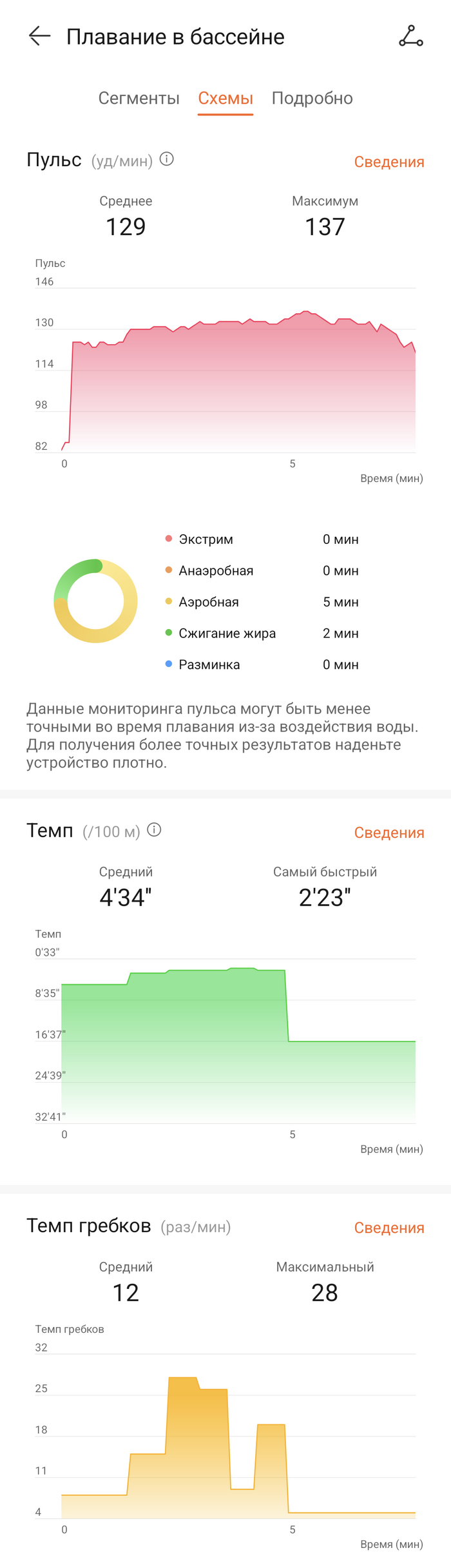Switch to the Сегменты tab
Screen dimensions: 451x1568
139,98
